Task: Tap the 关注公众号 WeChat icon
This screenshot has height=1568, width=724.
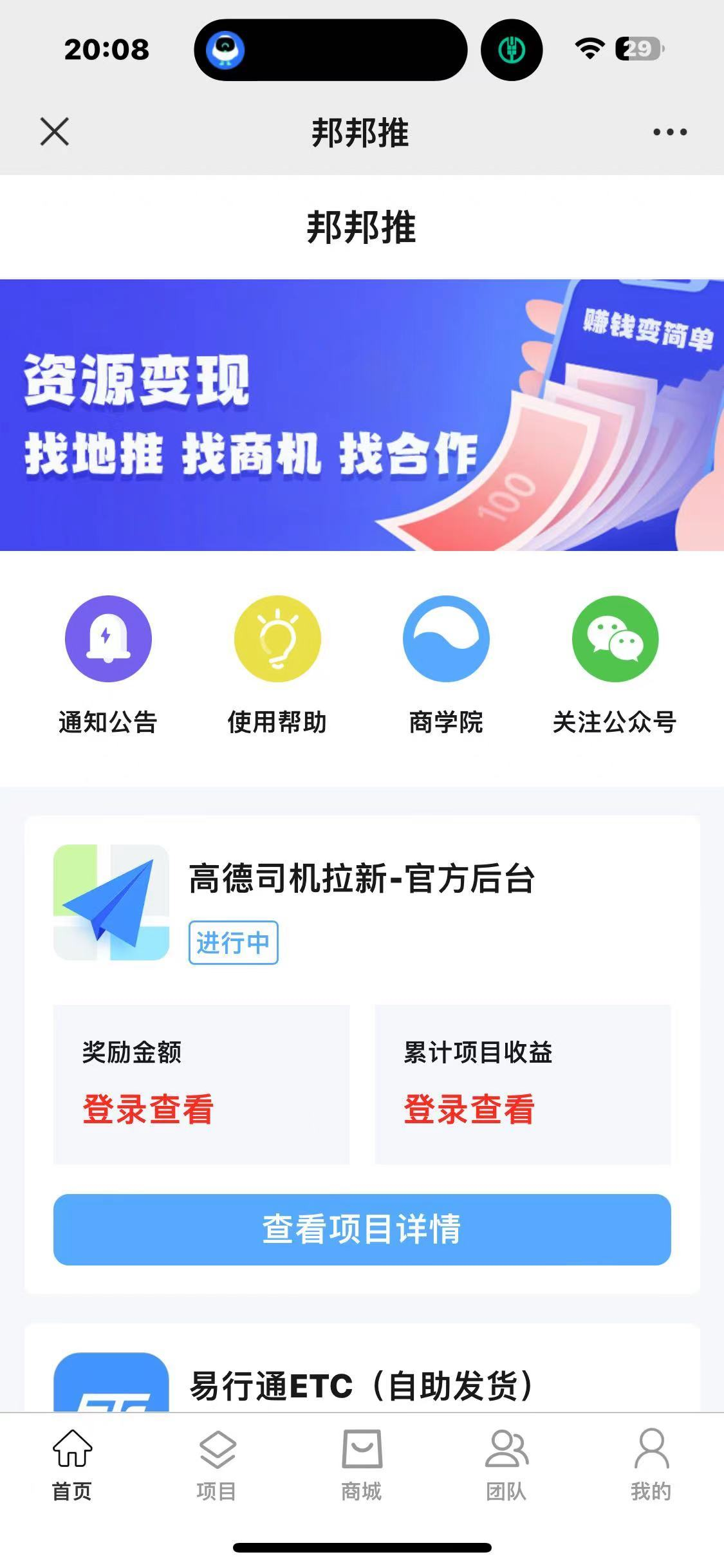Action: click(616, 638)
